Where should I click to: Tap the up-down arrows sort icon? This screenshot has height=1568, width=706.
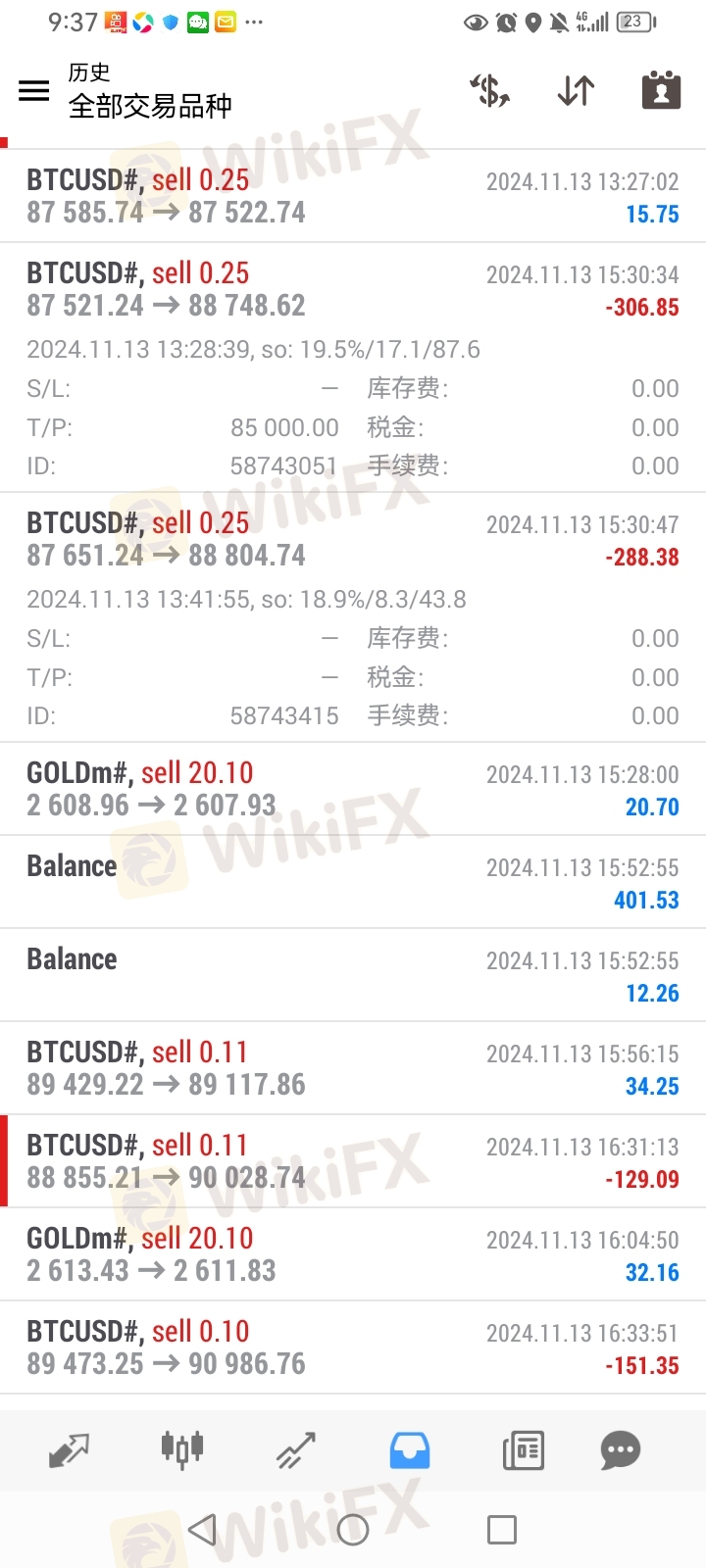click(x=576, y=91)
